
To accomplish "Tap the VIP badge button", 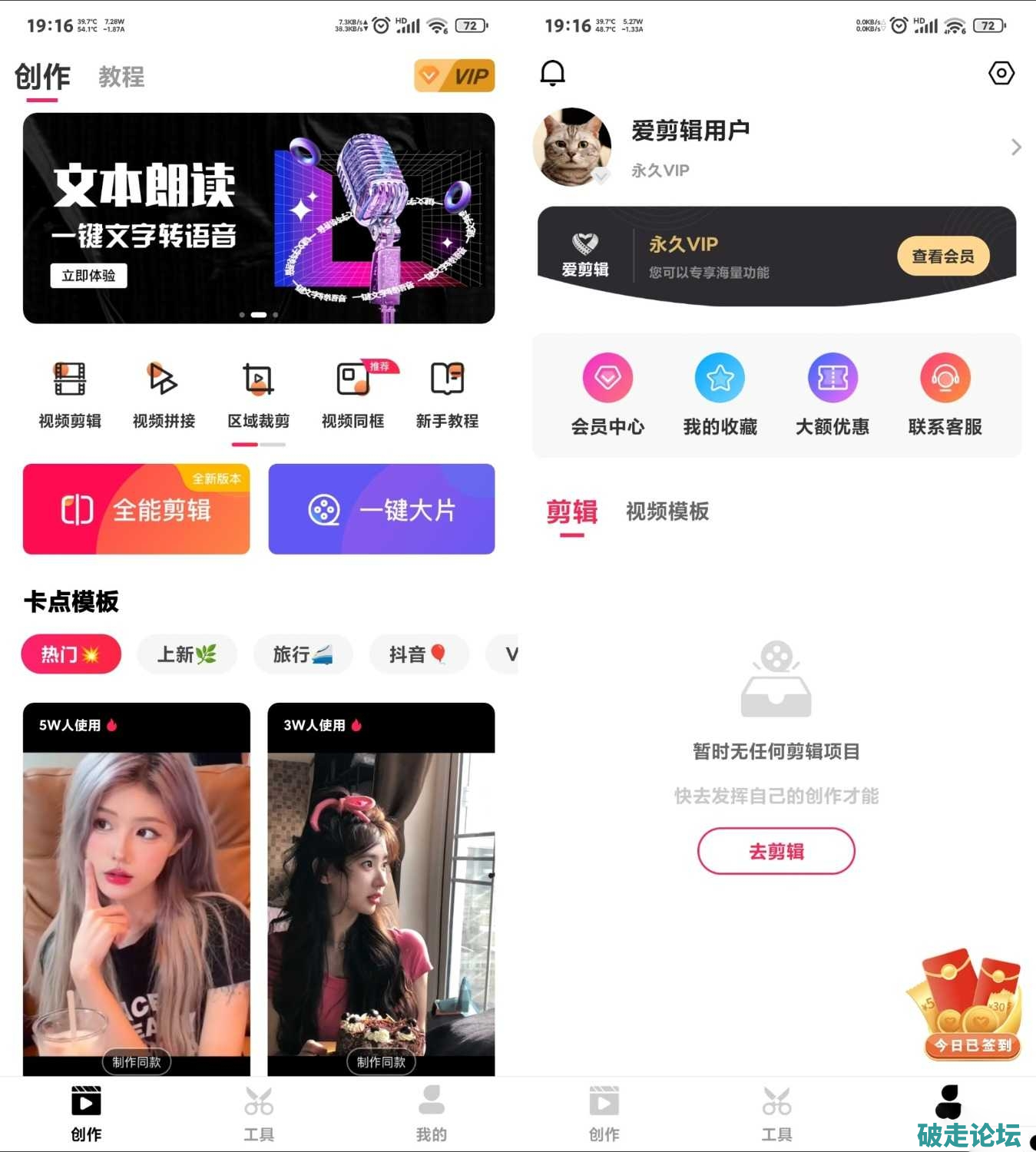I will pyautogui.click(x=454, y=76).
